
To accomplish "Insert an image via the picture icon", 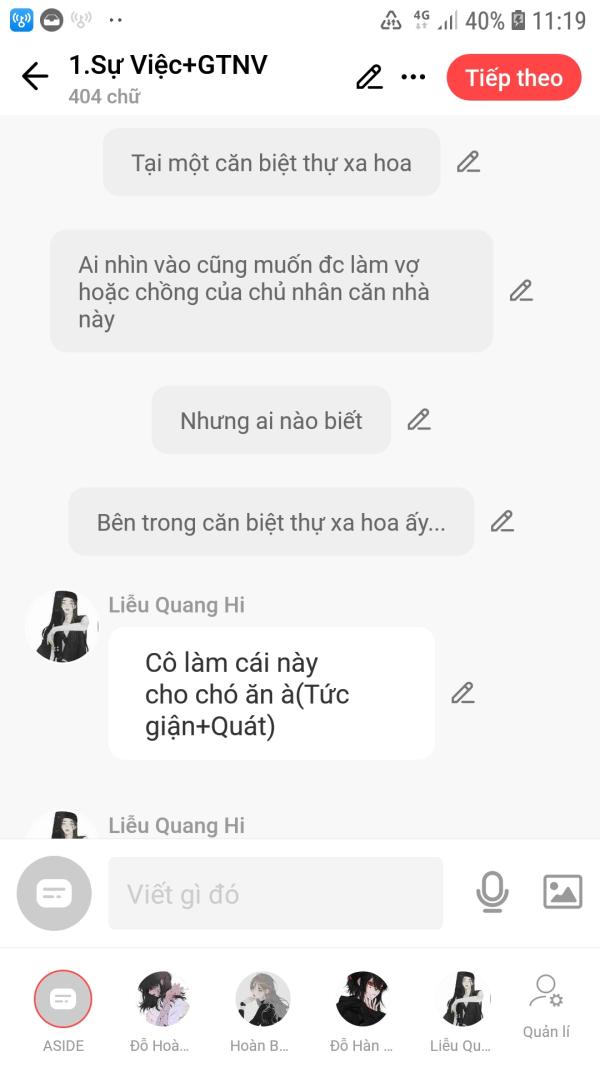I will pyautogui.click(x=563, y=892).
